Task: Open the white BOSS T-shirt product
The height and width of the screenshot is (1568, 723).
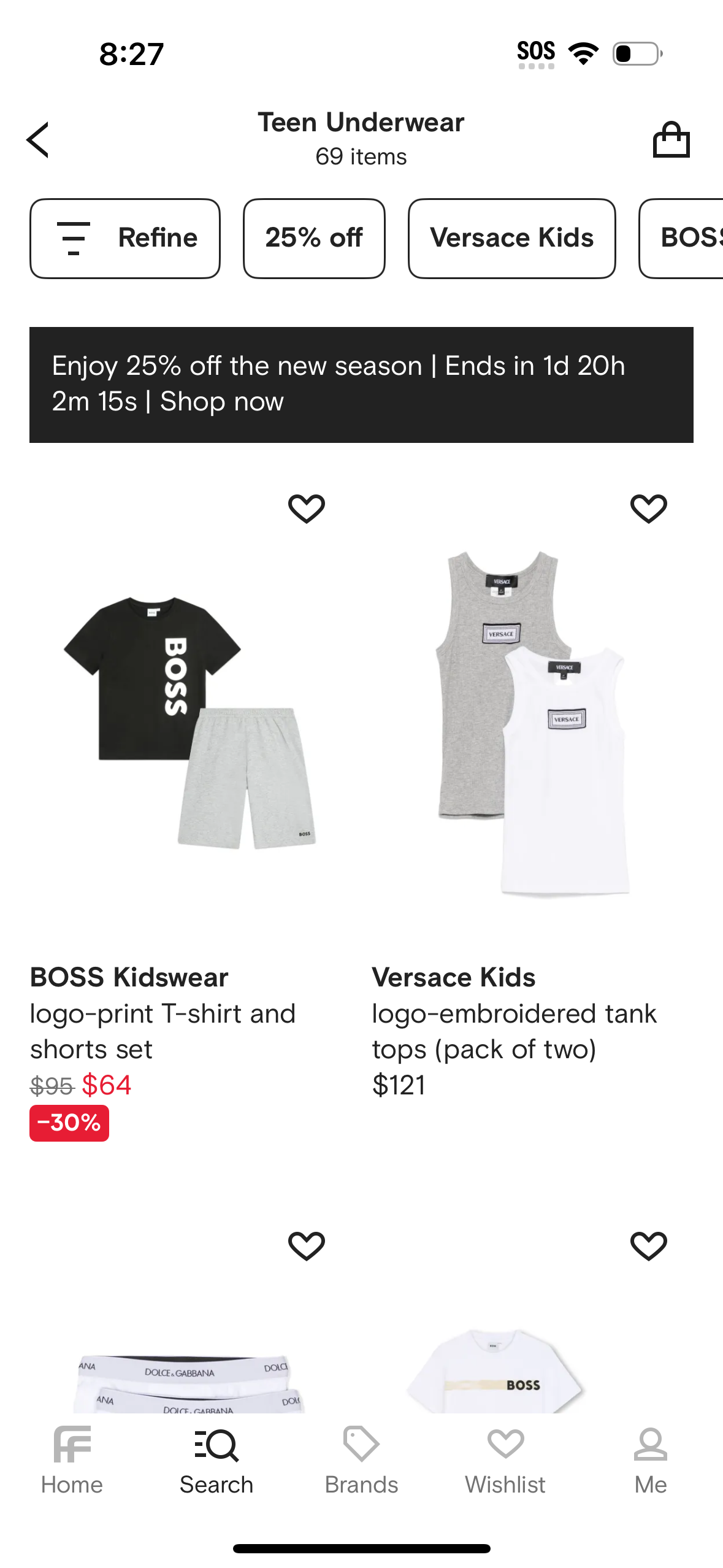Action: pos(497,1374)
